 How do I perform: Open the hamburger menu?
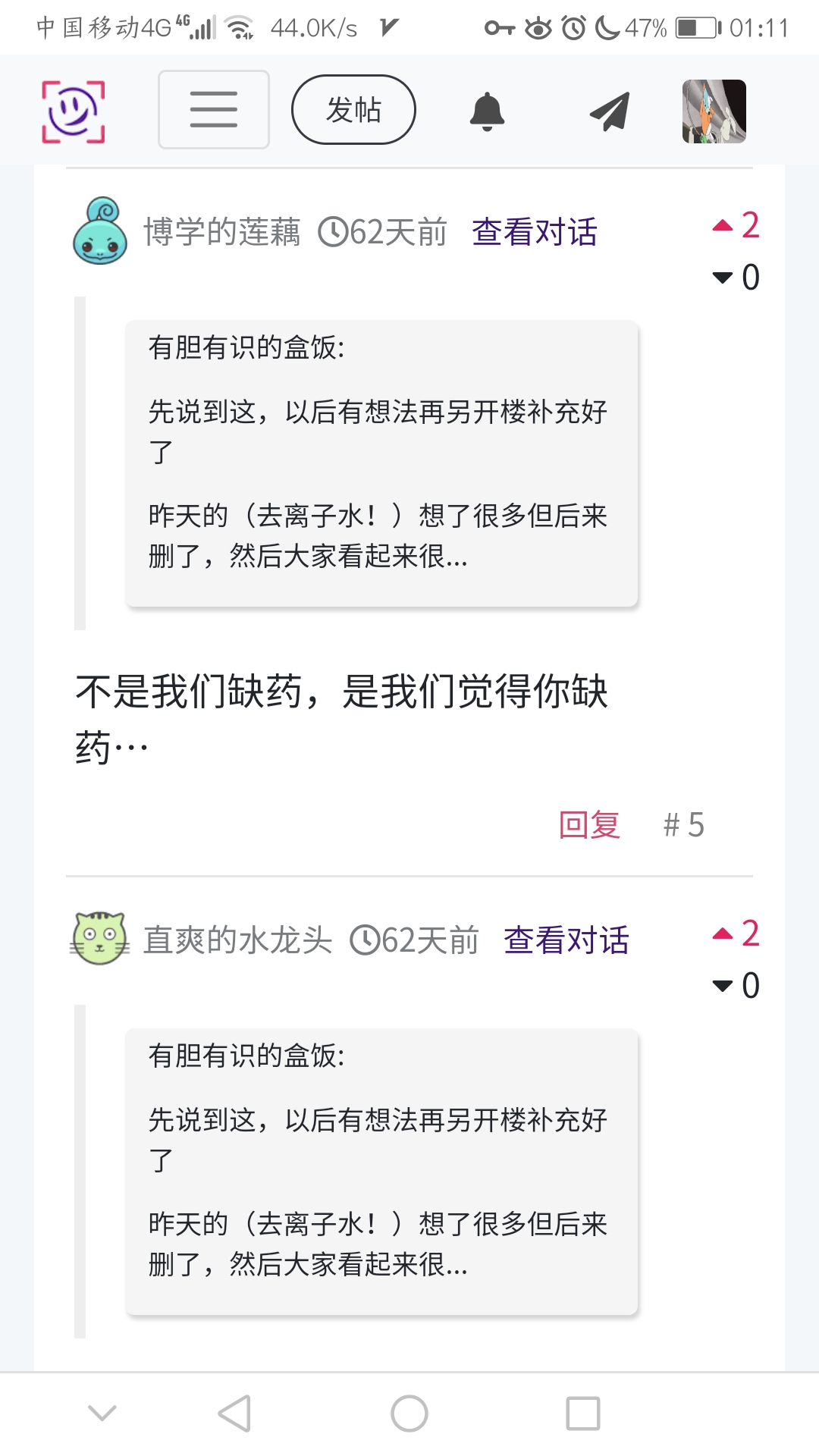[213, 110]
